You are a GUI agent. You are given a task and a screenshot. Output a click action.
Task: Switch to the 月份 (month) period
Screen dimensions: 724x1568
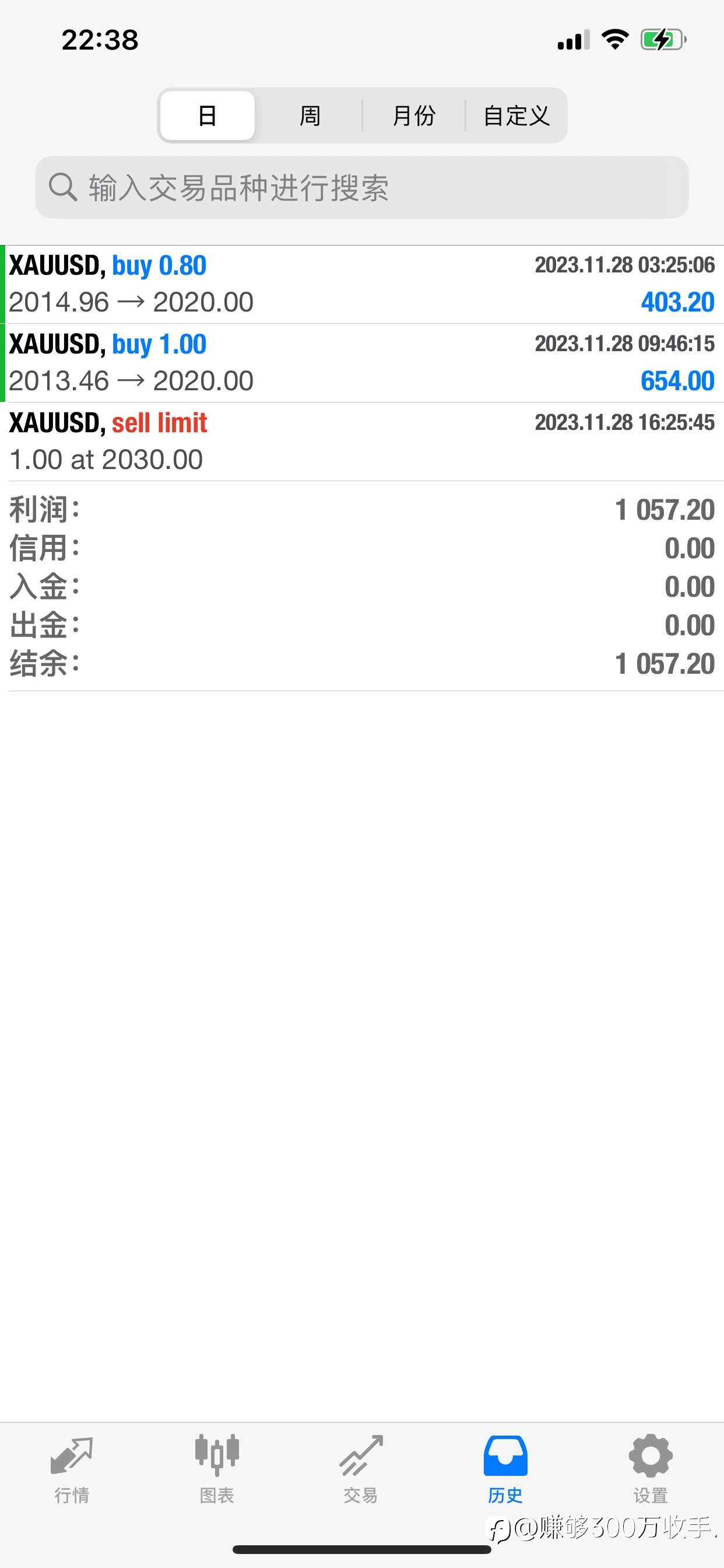(x=414, y=116)
